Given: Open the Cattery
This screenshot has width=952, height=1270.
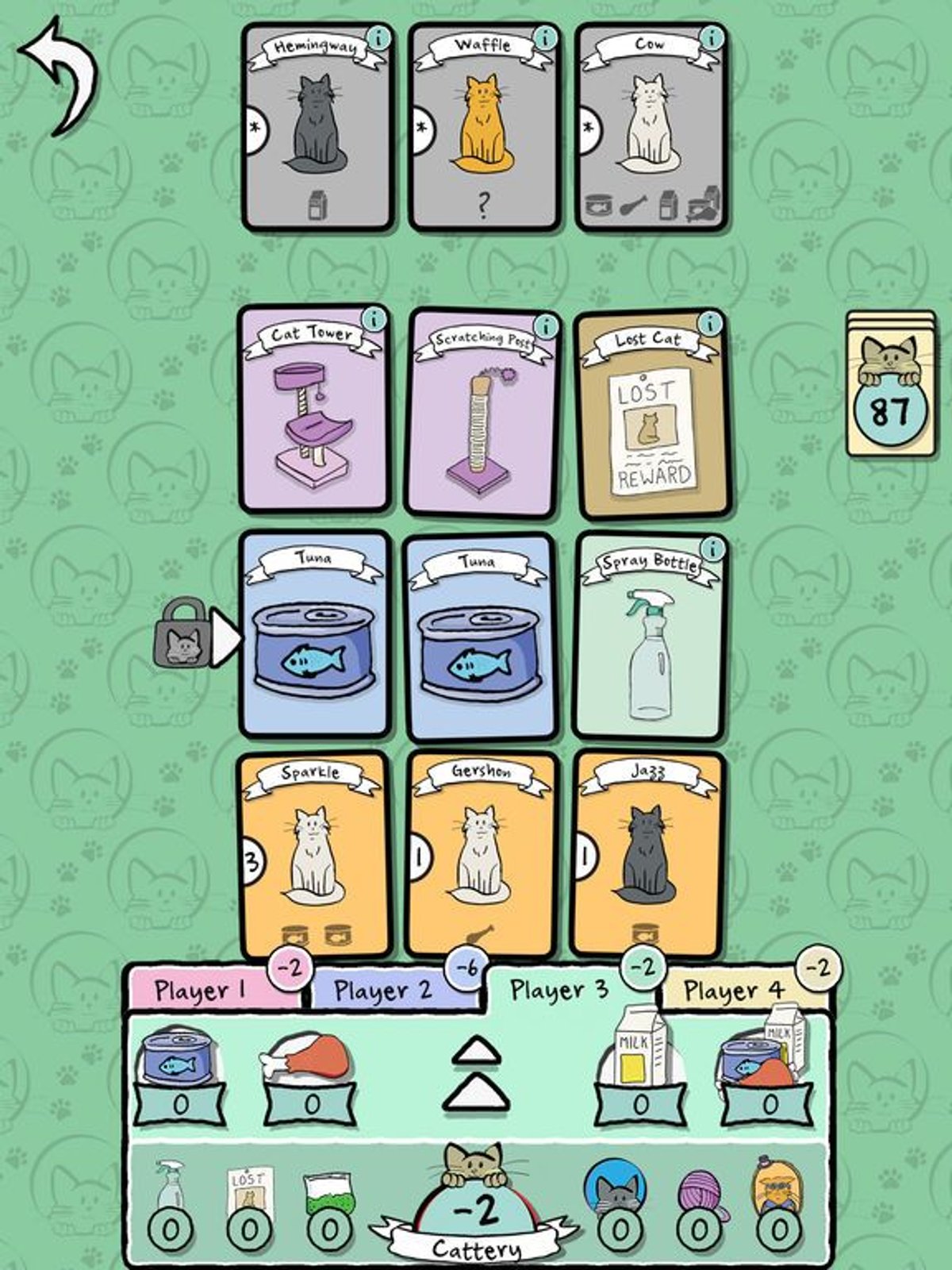Looking at the screenshot, I should click(x=476, y=1214).
